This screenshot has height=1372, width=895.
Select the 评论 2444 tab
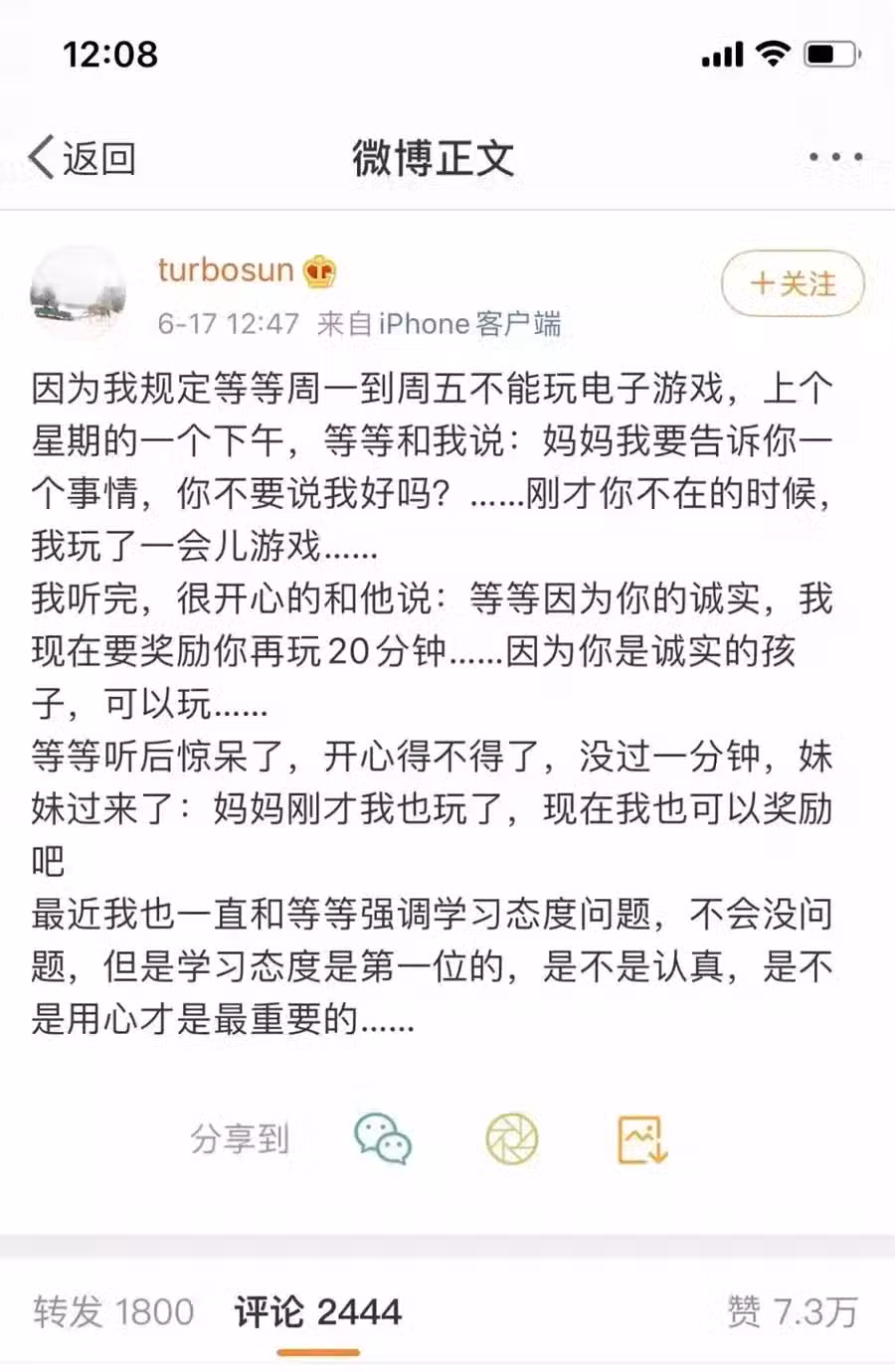coord(318,1311)
